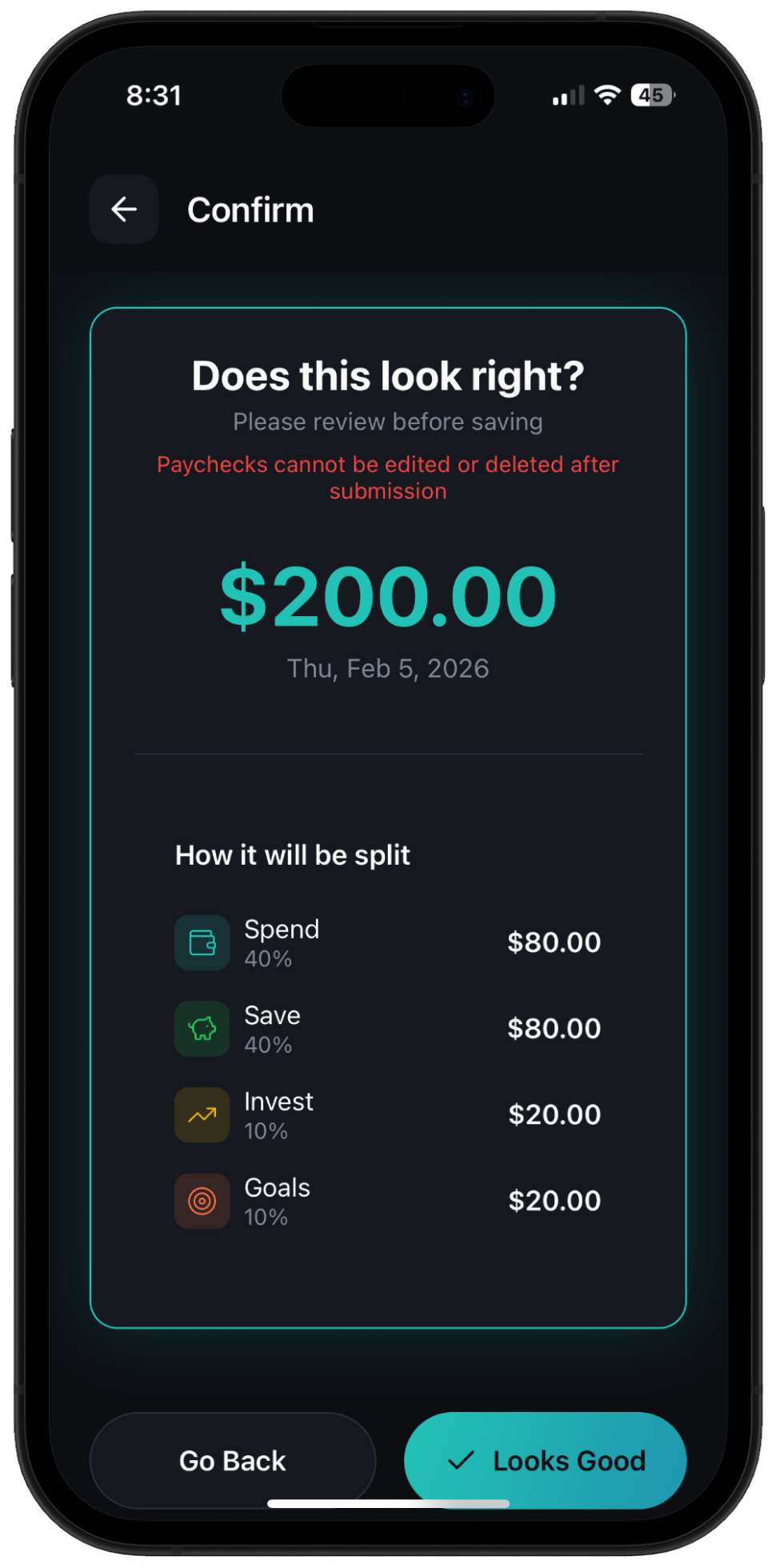Confirm the paycheck with Looks Good
The image size is (776, 1568).
(546, 1460)
